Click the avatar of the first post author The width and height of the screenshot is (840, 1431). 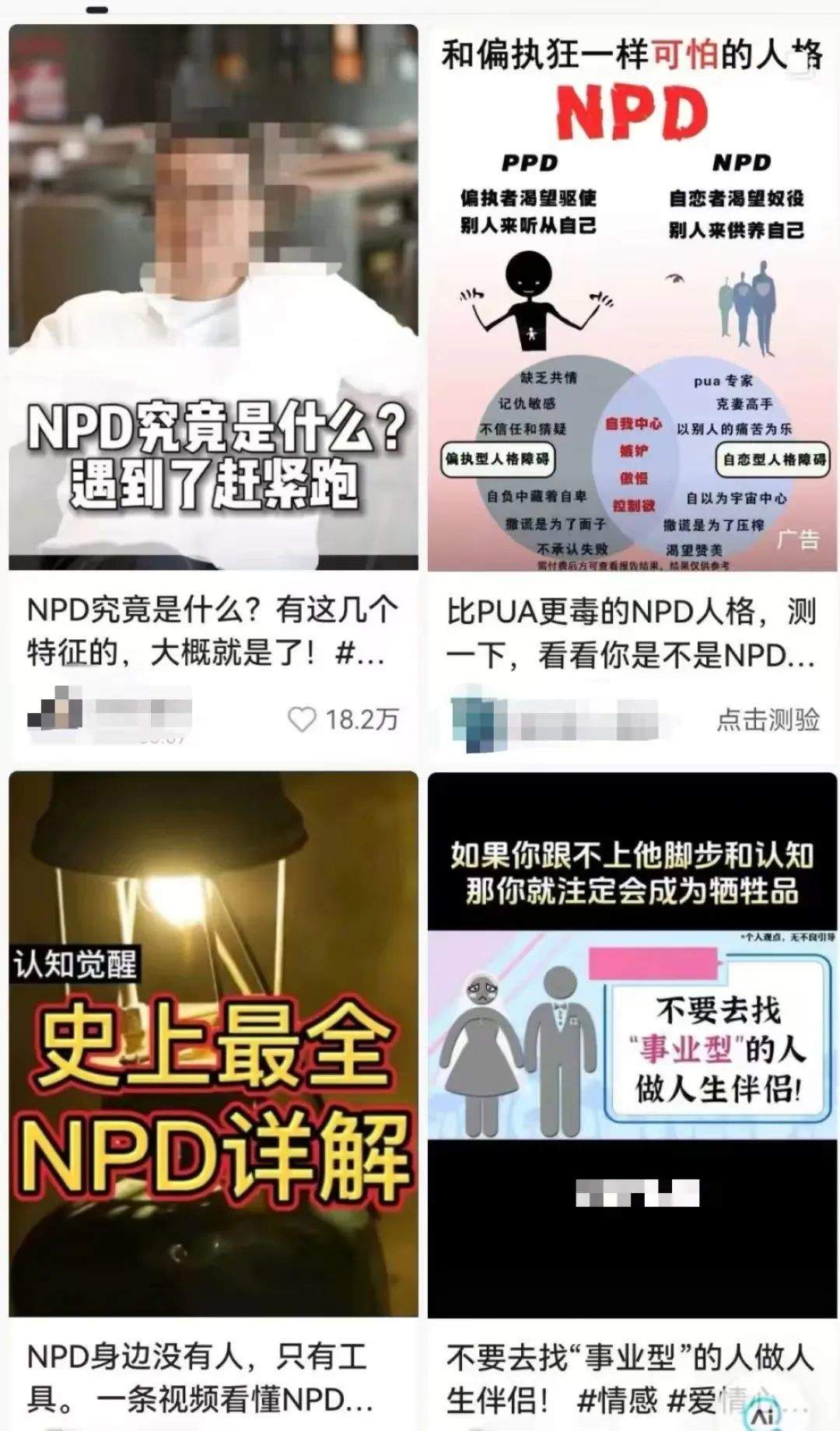[x=54, y=713]
